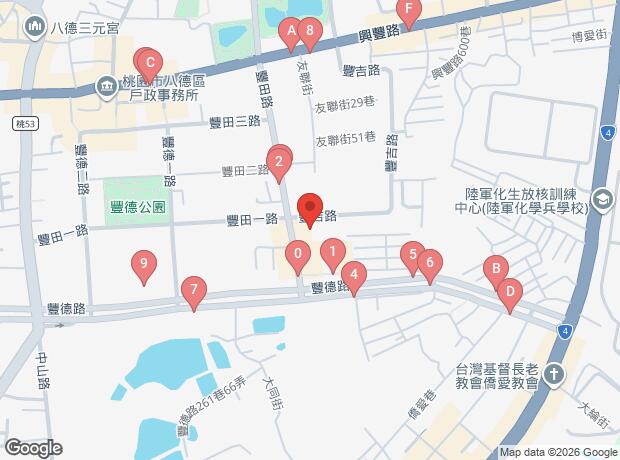Tap pin number 2 on 豐田路
This screenshot has width=620, height=460.
tap(279, 160)
